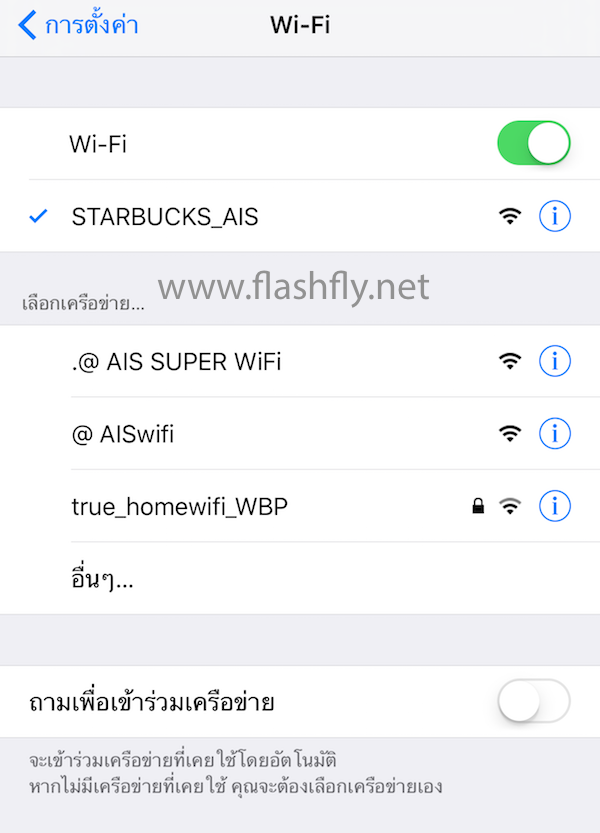Turn off the Wi-Fi switch
The height and width of the screenshot is (833, 600).
tap(533, 144)
